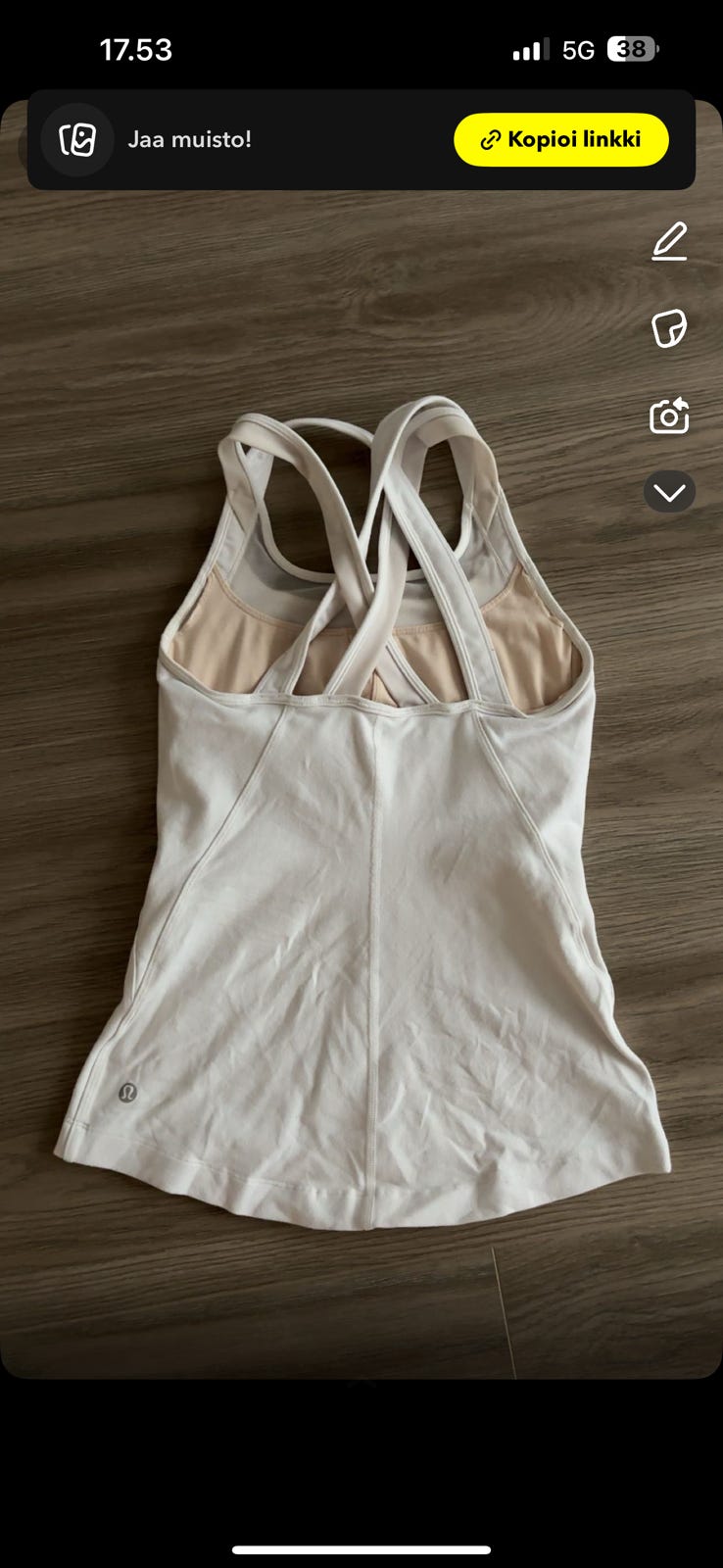Add a sticker to the memory
Image resolution: width=723 pixels, height=1568 pixels.
669,328
